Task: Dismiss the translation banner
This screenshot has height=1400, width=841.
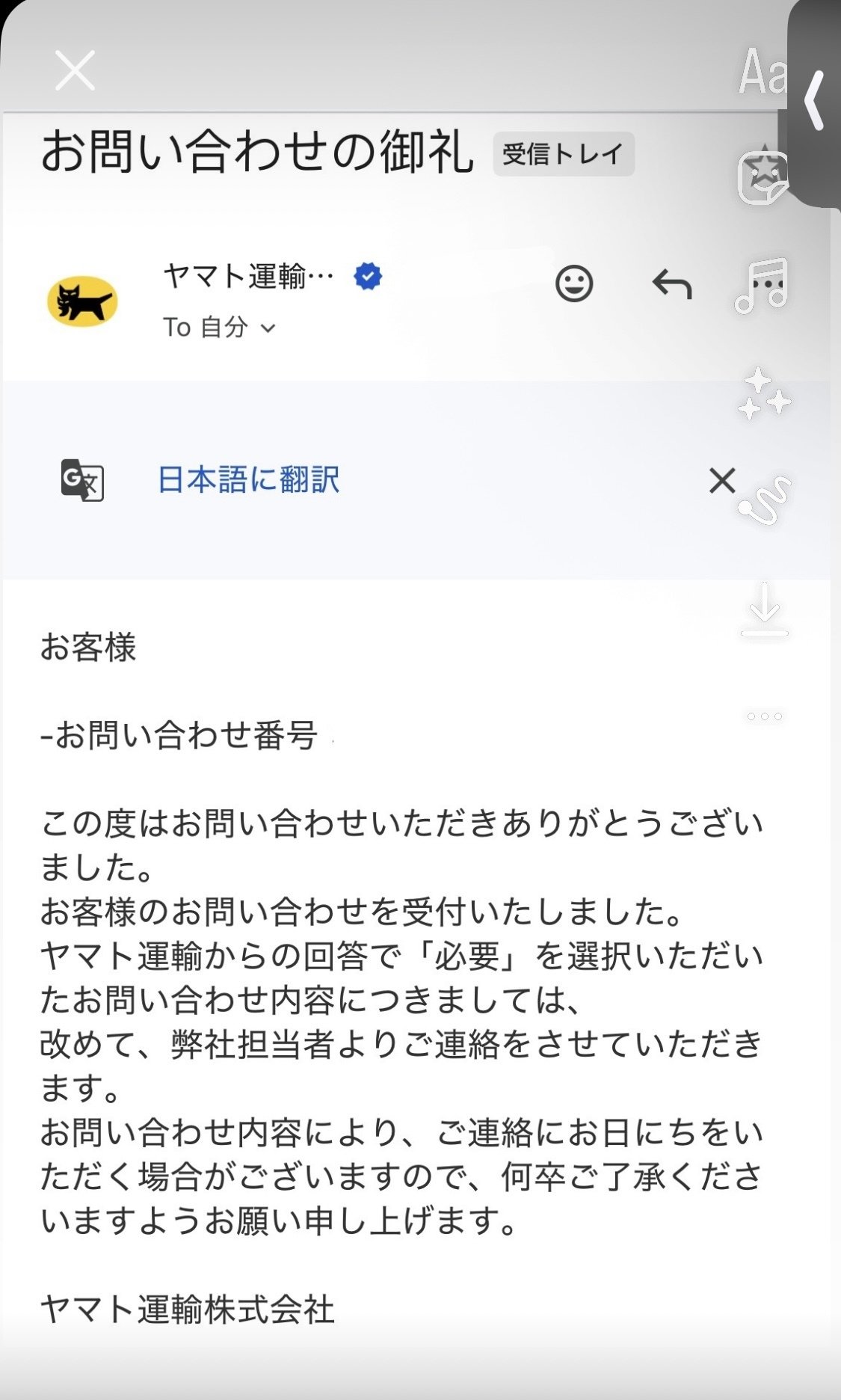Action: click(722, 482)
